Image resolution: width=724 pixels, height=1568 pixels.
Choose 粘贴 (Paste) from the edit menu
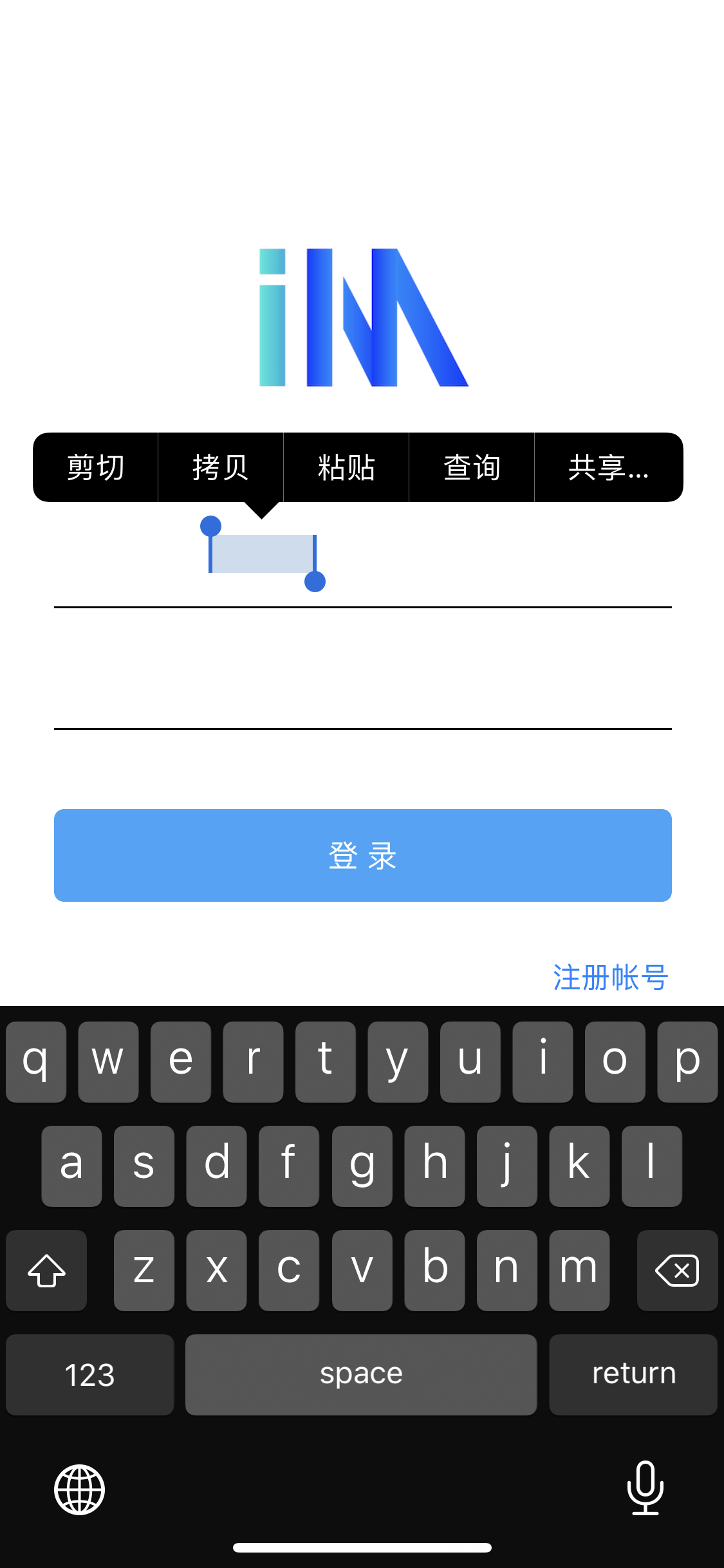coord(346,467)
